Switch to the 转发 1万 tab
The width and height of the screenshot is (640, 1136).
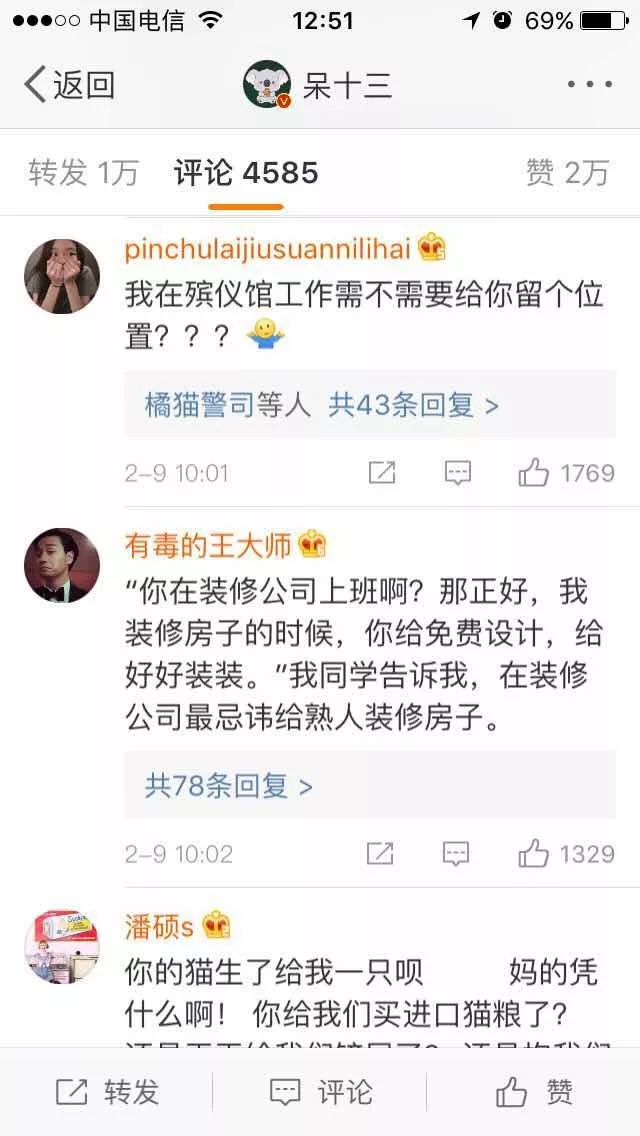coord(83,173)
